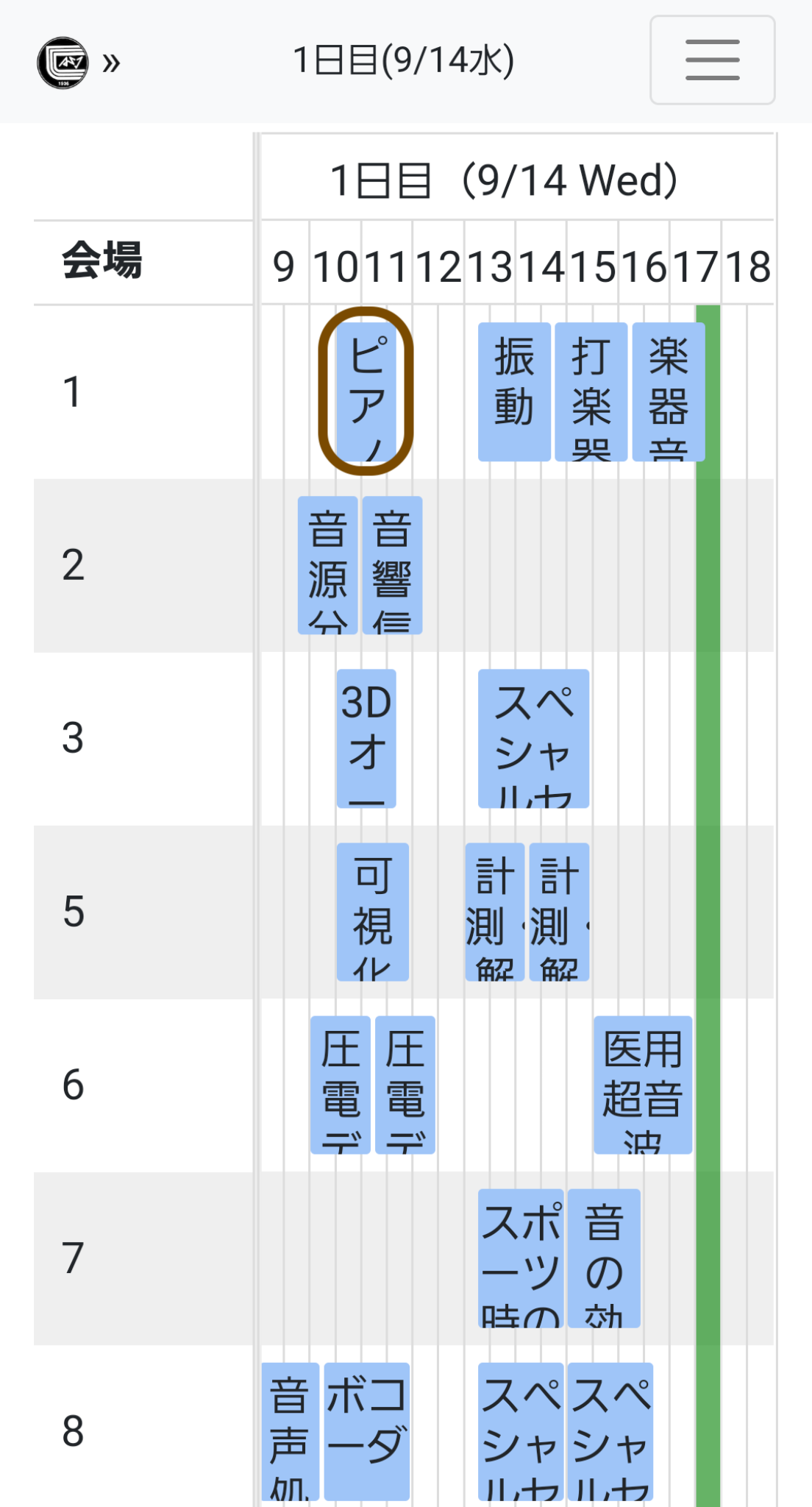Open the 振動 session in venue 1
This screenshot has height=1507, width=812.
click(513, 391)
